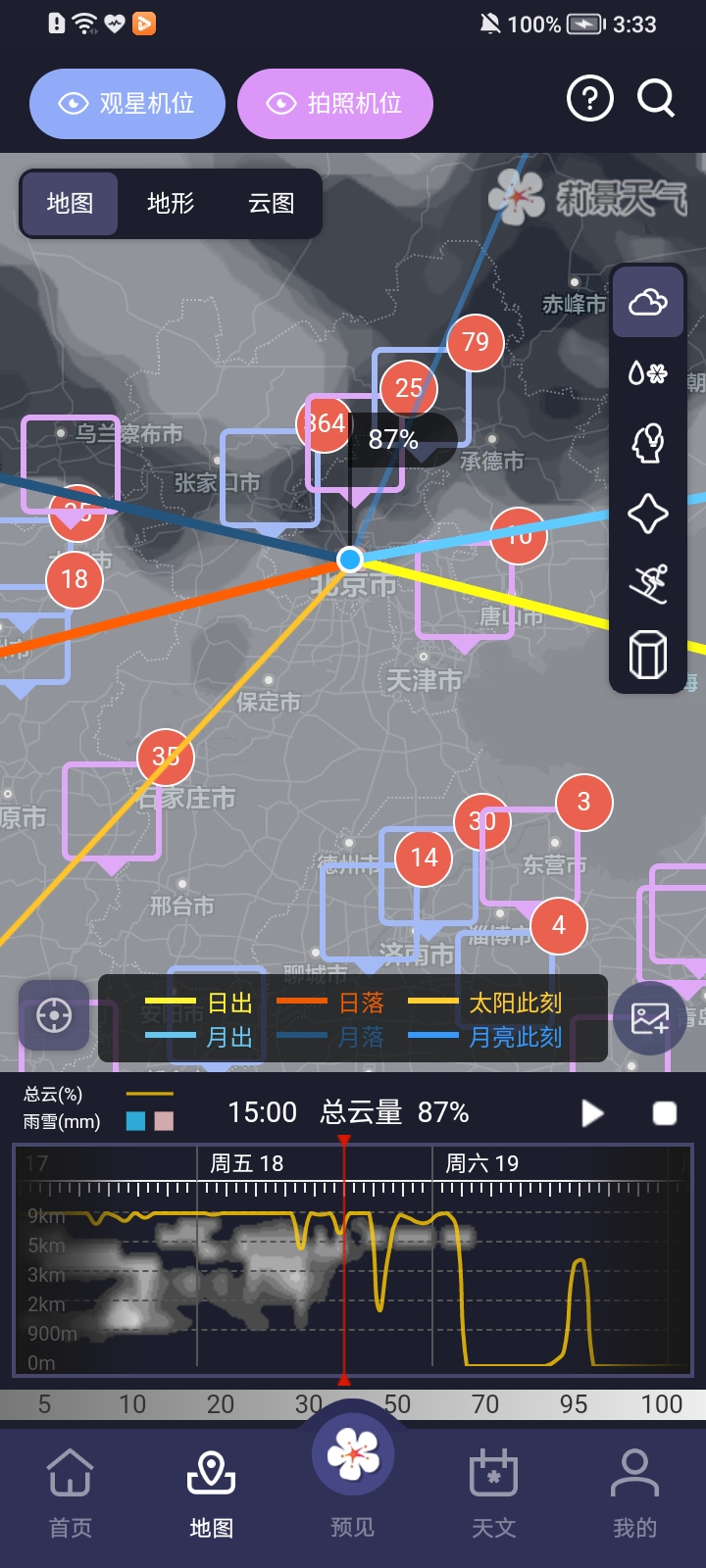Image resolution: width=706 pixels, height=1568 pixels.
Task: Open the search magnifier icon
Action: (656, 99)
